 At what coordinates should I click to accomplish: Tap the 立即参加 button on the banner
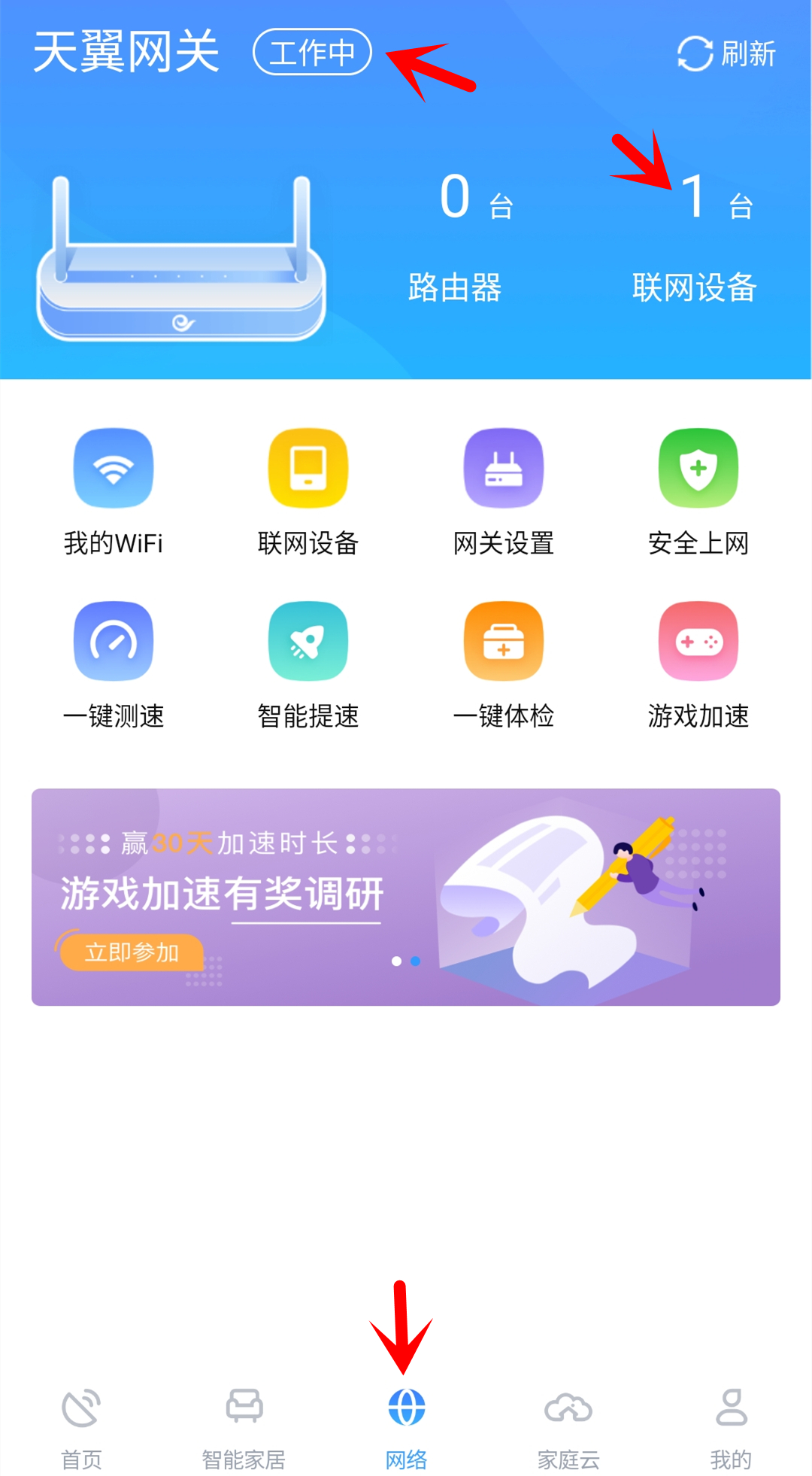click(x=132, y=952)
